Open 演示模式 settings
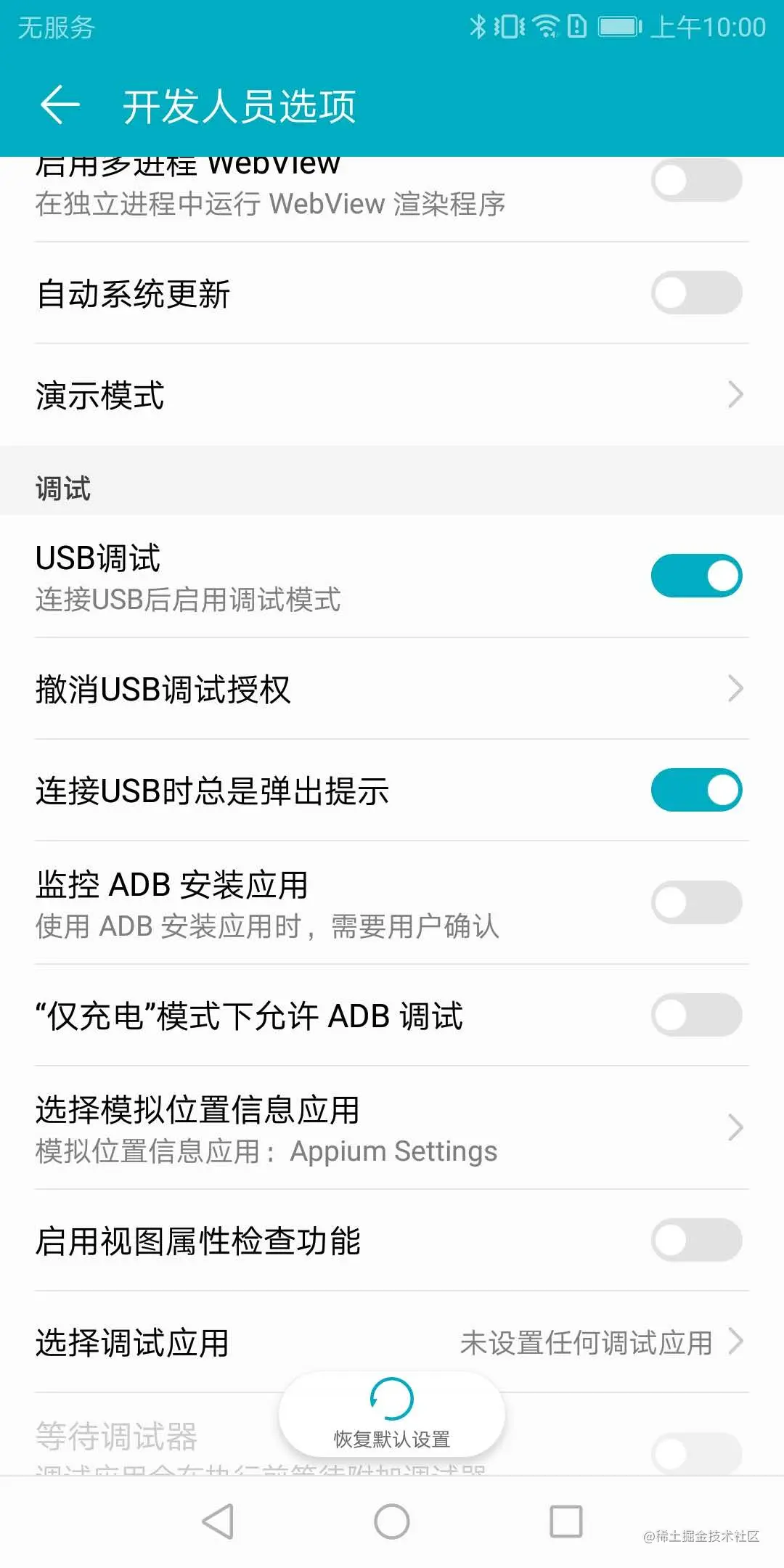 pos(392,396)
